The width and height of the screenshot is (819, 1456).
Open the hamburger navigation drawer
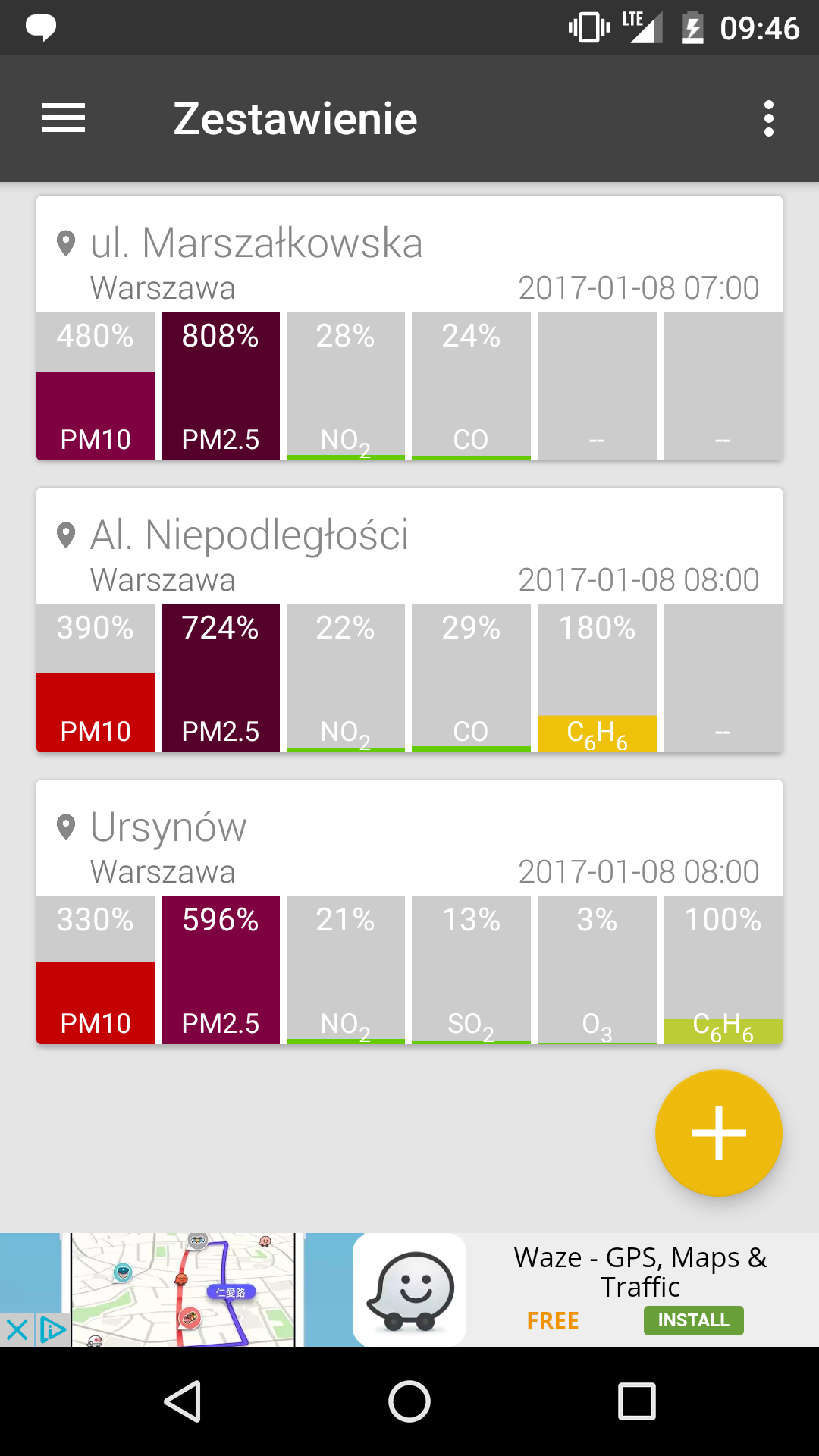[64, 118]
